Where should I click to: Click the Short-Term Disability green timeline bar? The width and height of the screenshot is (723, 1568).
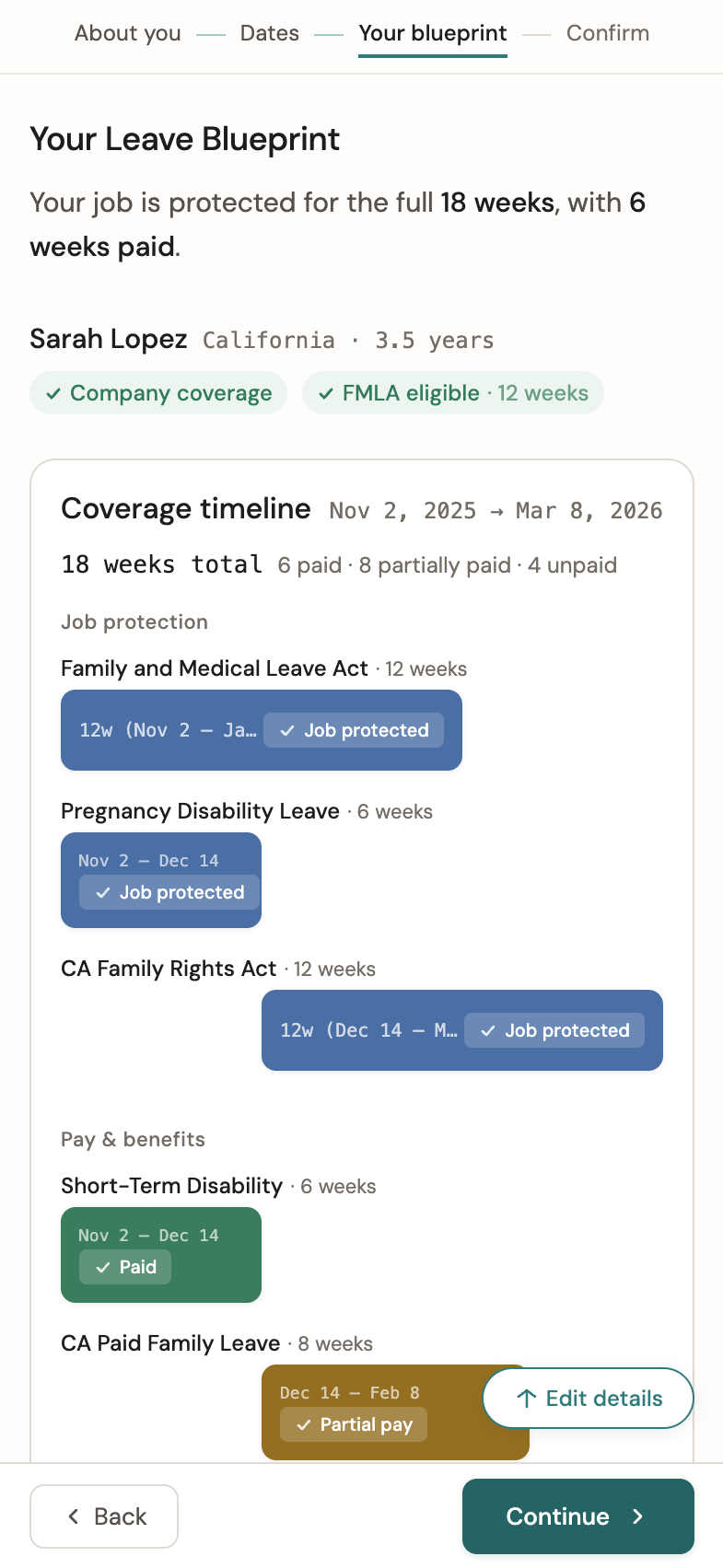click(x=161, y=1255)
